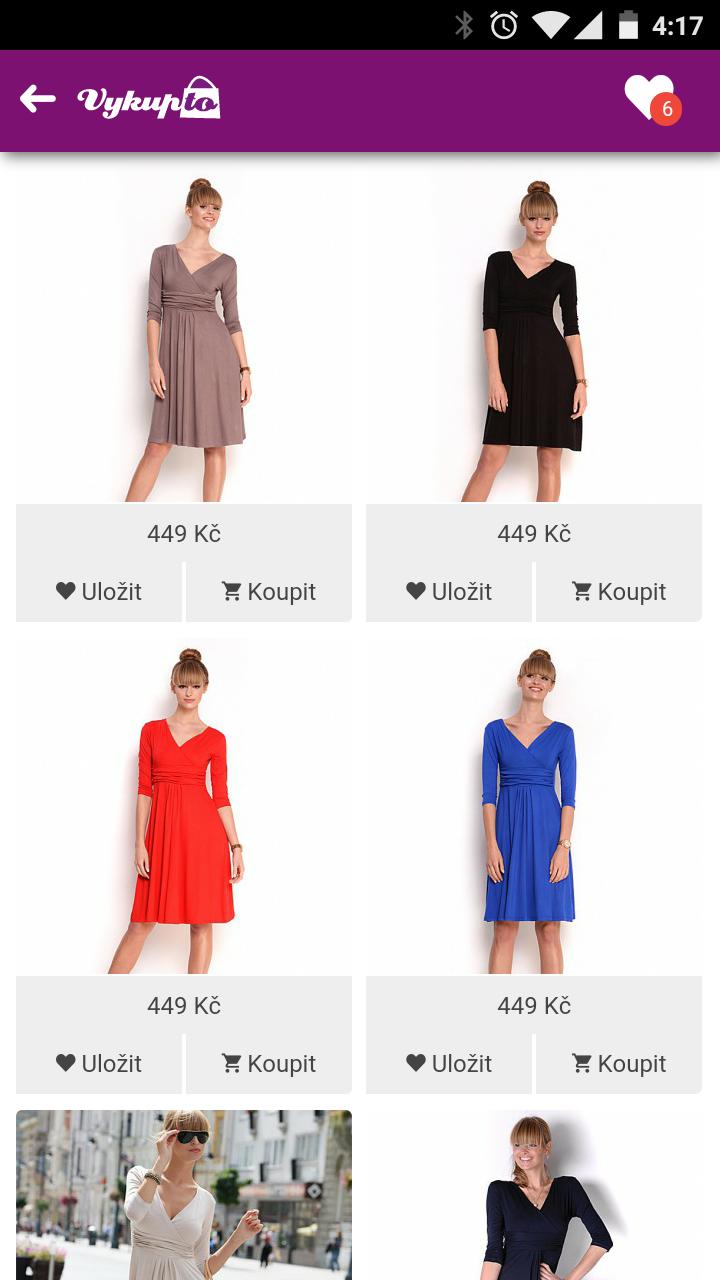Save the blue dress to favorites
The width and height of the screenshot is (720, 1280).
(449, 1064)
